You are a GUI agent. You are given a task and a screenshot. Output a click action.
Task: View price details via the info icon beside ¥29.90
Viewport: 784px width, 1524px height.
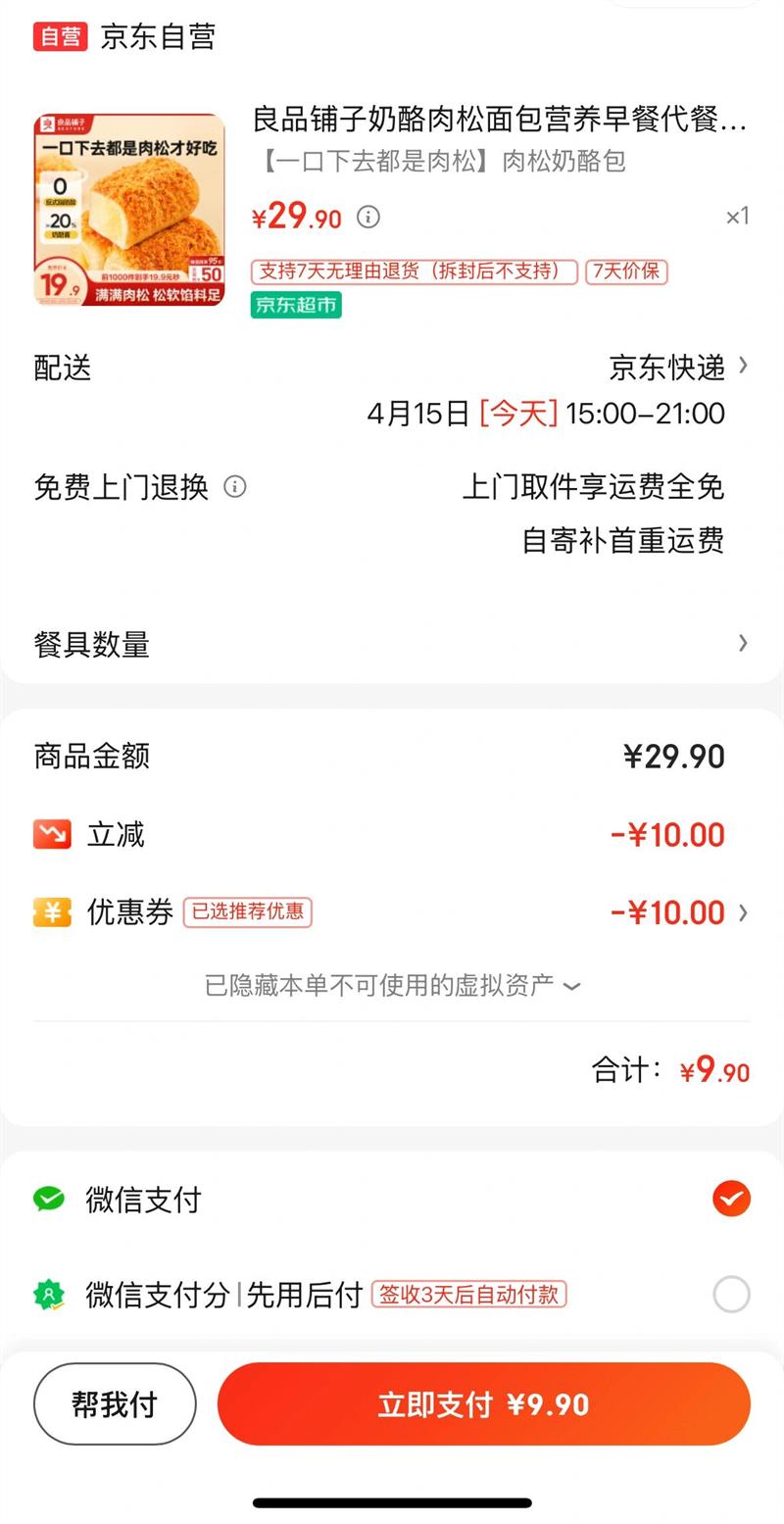tap(367, 217)
